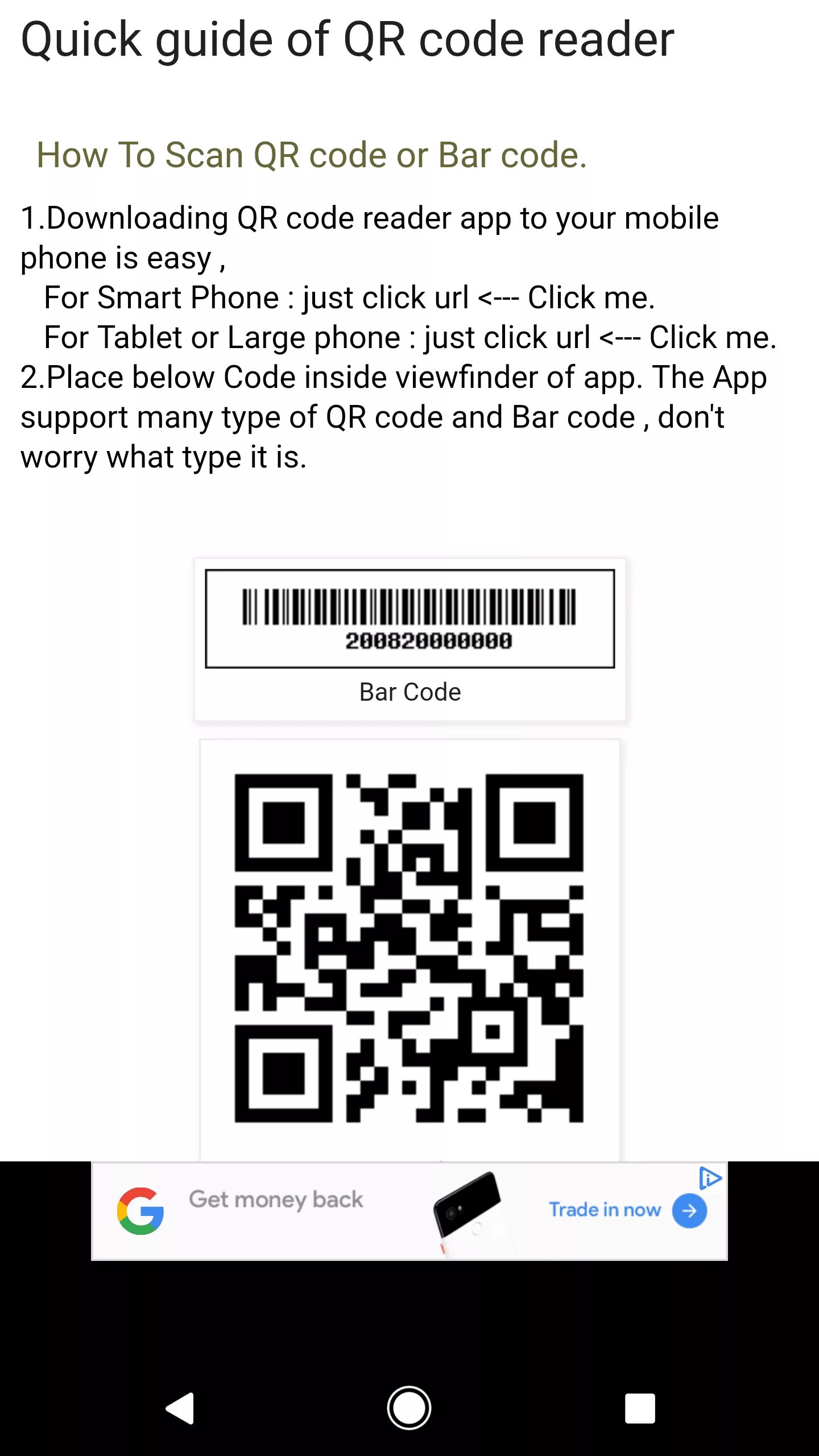The height and width of the screenshot is (1456, 819).
Task: Go back with the system back button
Action: 181,1408
